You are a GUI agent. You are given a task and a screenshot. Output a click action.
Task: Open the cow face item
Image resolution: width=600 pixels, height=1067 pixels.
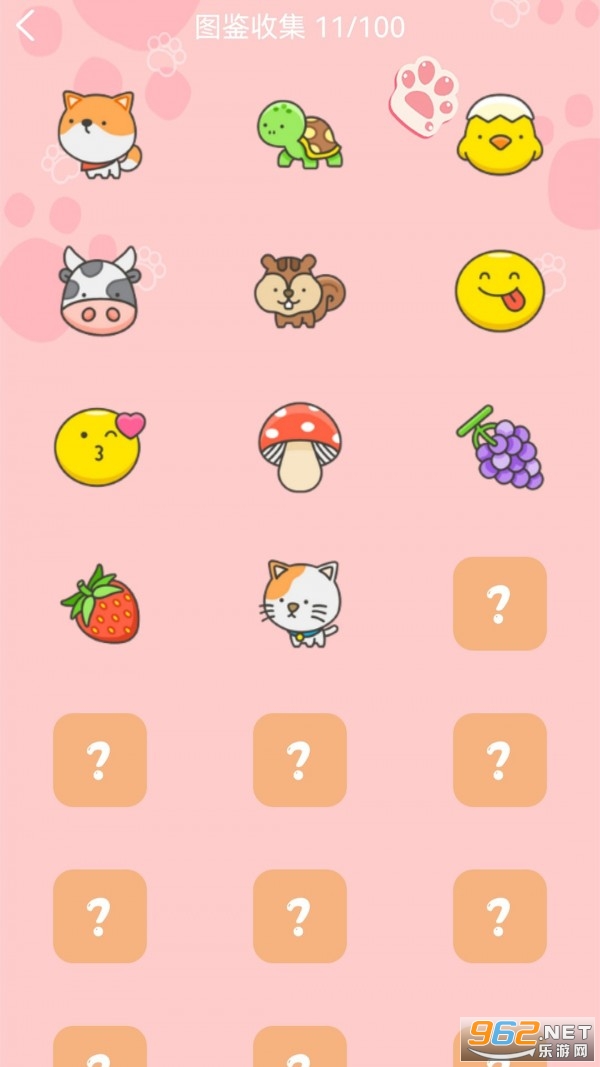97,291
